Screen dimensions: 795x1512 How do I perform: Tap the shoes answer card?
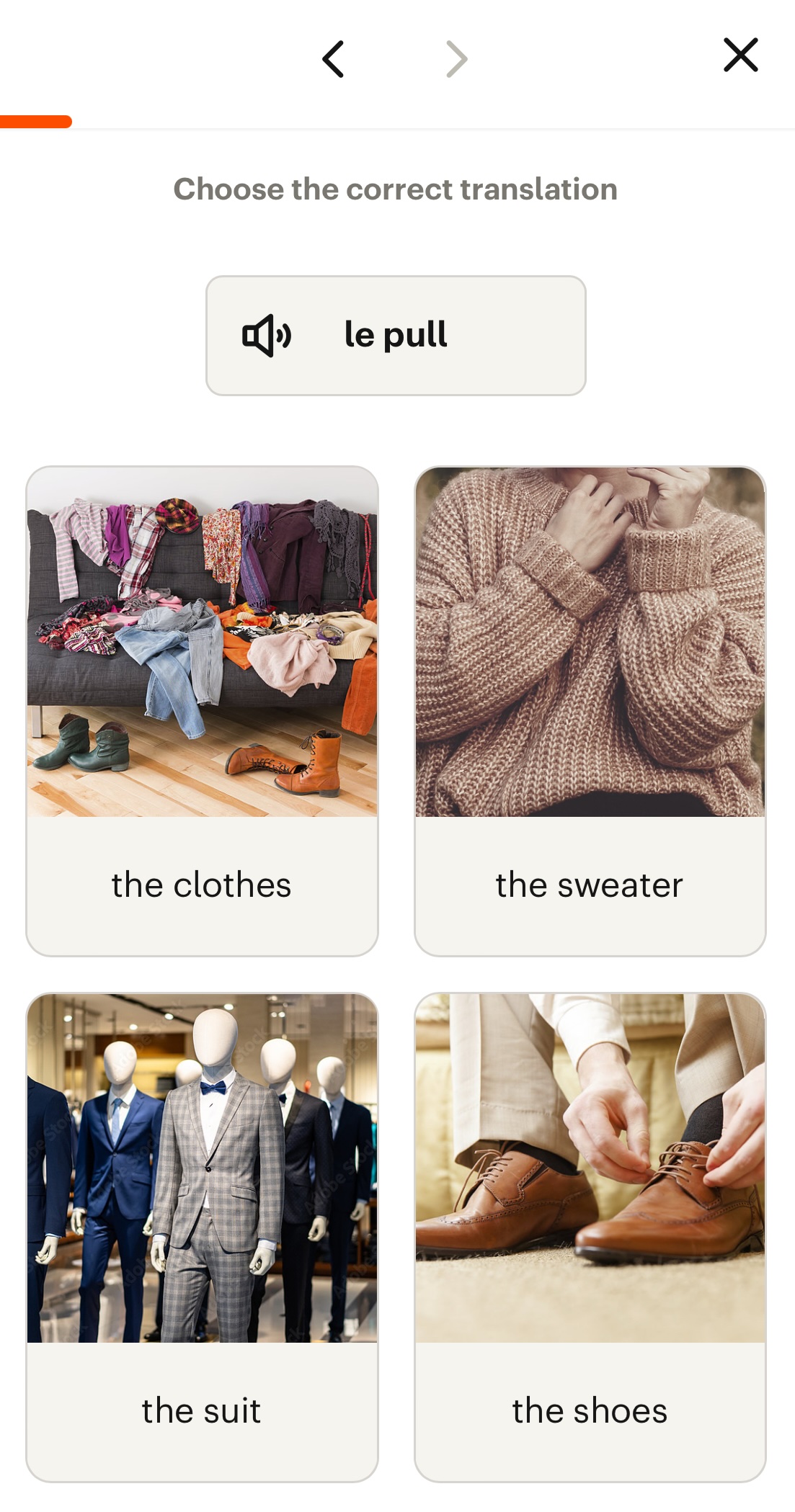[590, 1237]
